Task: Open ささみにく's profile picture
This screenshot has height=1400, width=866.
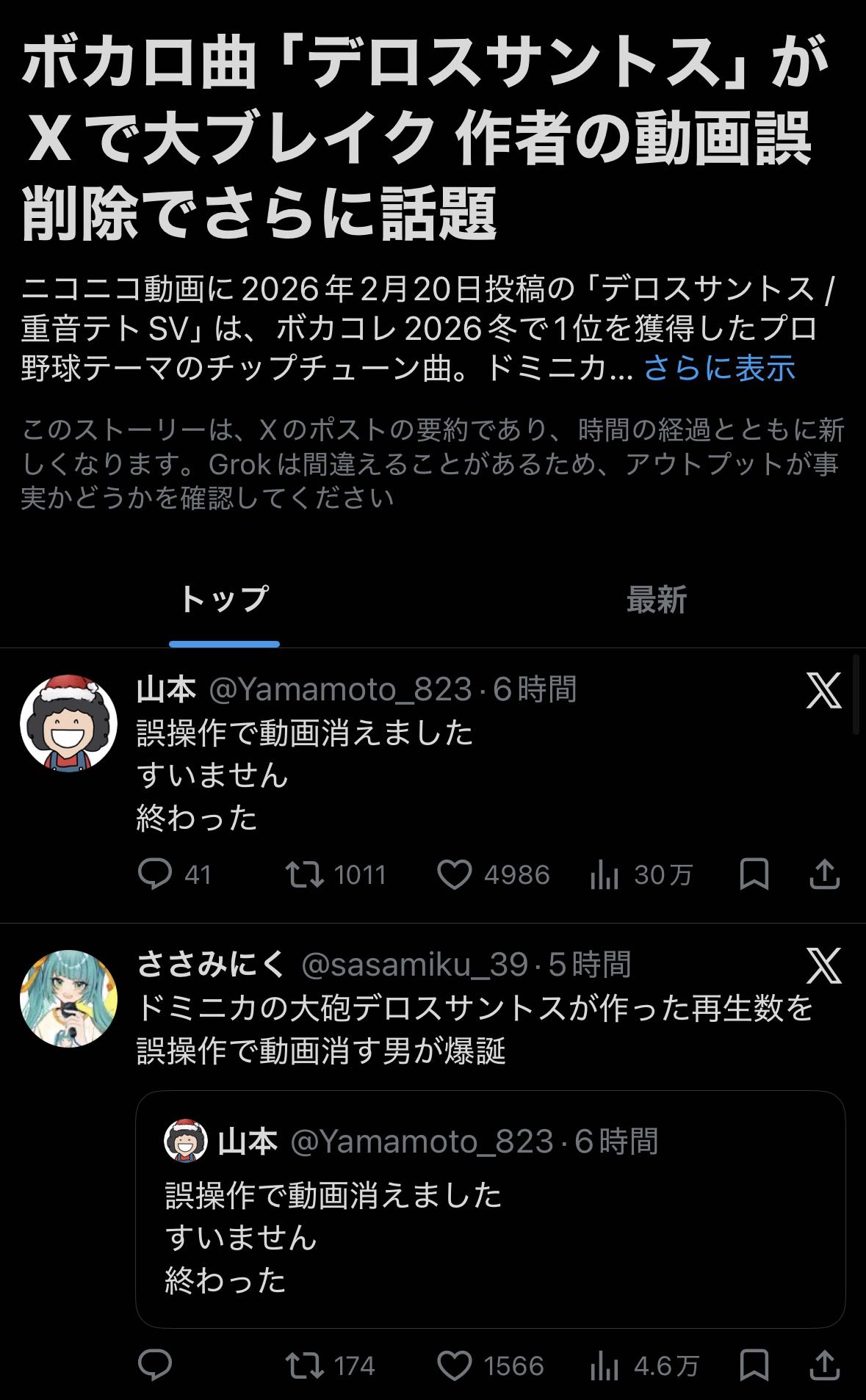Action: [x=68, y=998]
